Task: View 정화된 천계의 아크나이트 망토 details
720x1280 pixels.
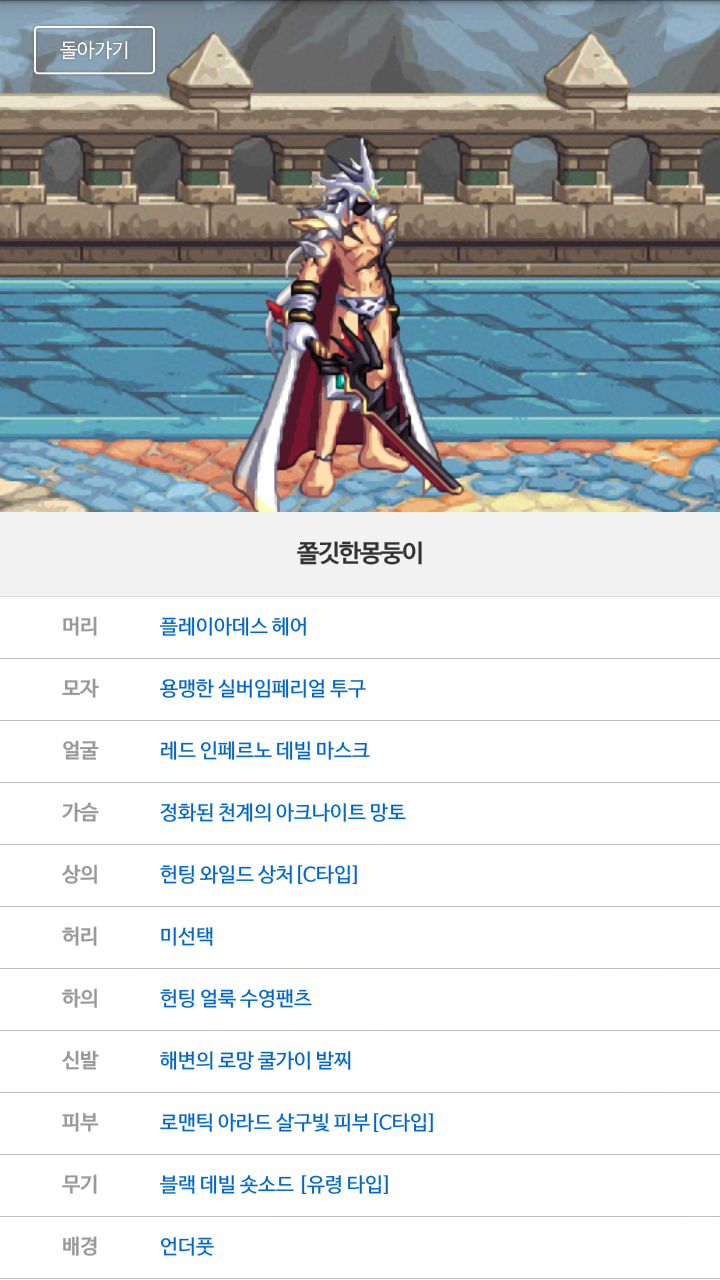Action: click(x=283, y=813)
